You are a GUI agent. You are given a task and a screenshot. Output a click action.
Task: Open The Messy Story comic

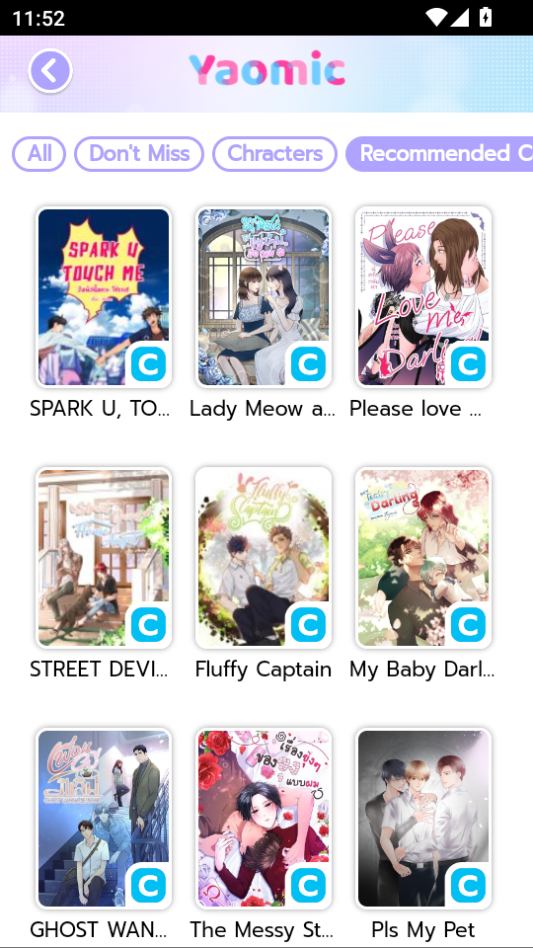263,819
